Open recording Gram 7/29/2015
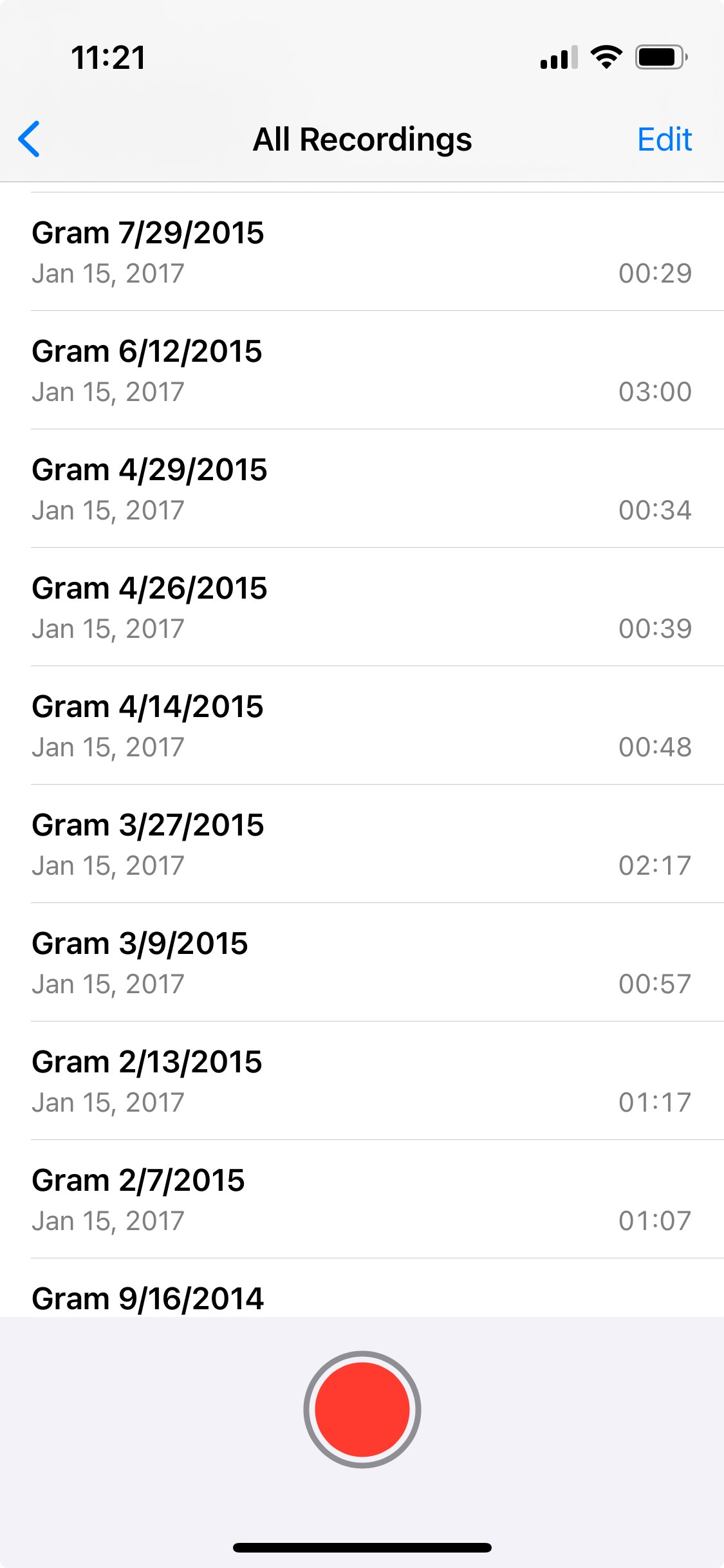This screenshot has height=1568, width=724. pos(362,252)
